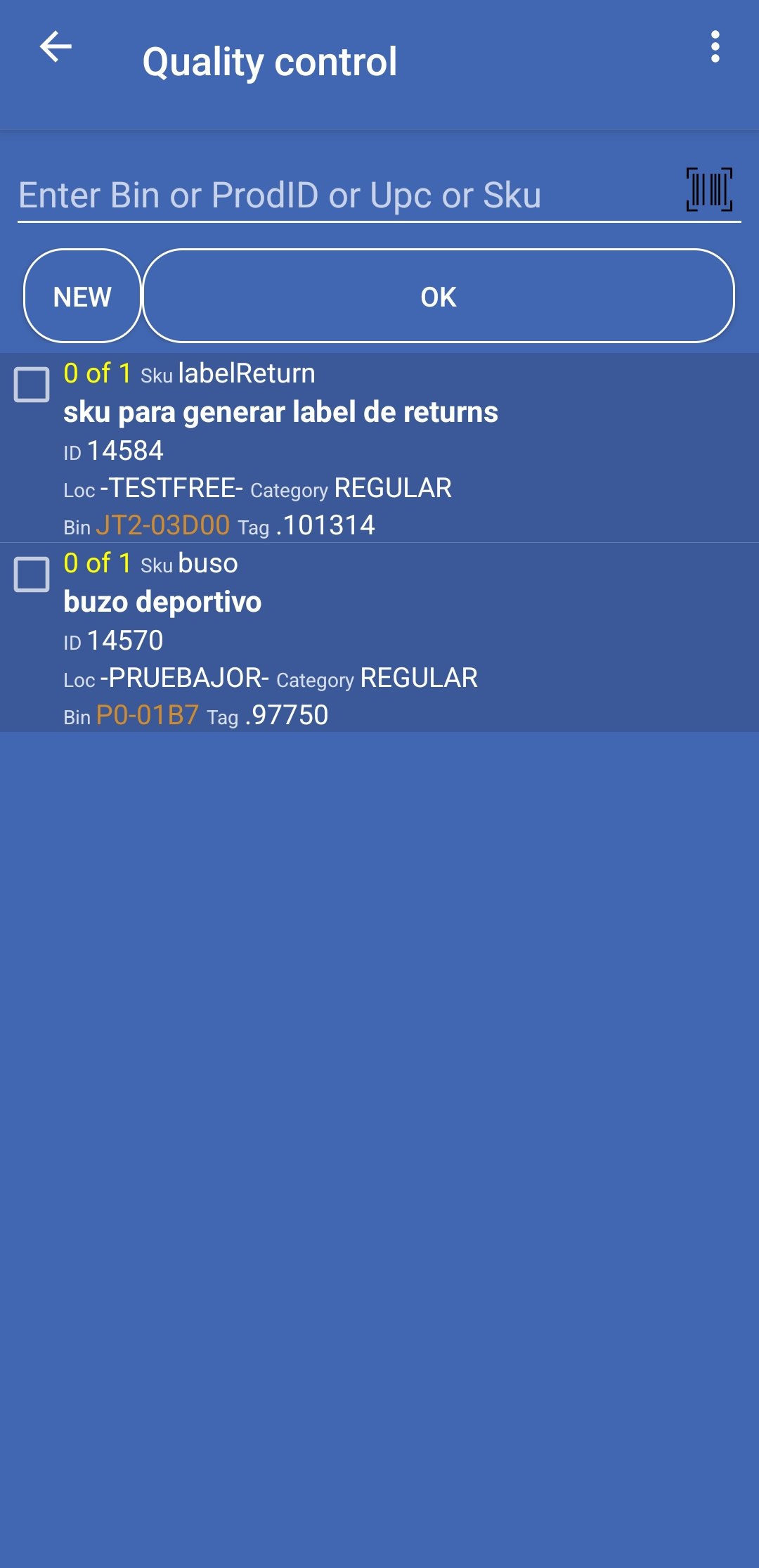This screenshot has width=759, height=1568.
Task: Open the barcode scanner
Action: (708, 190)
